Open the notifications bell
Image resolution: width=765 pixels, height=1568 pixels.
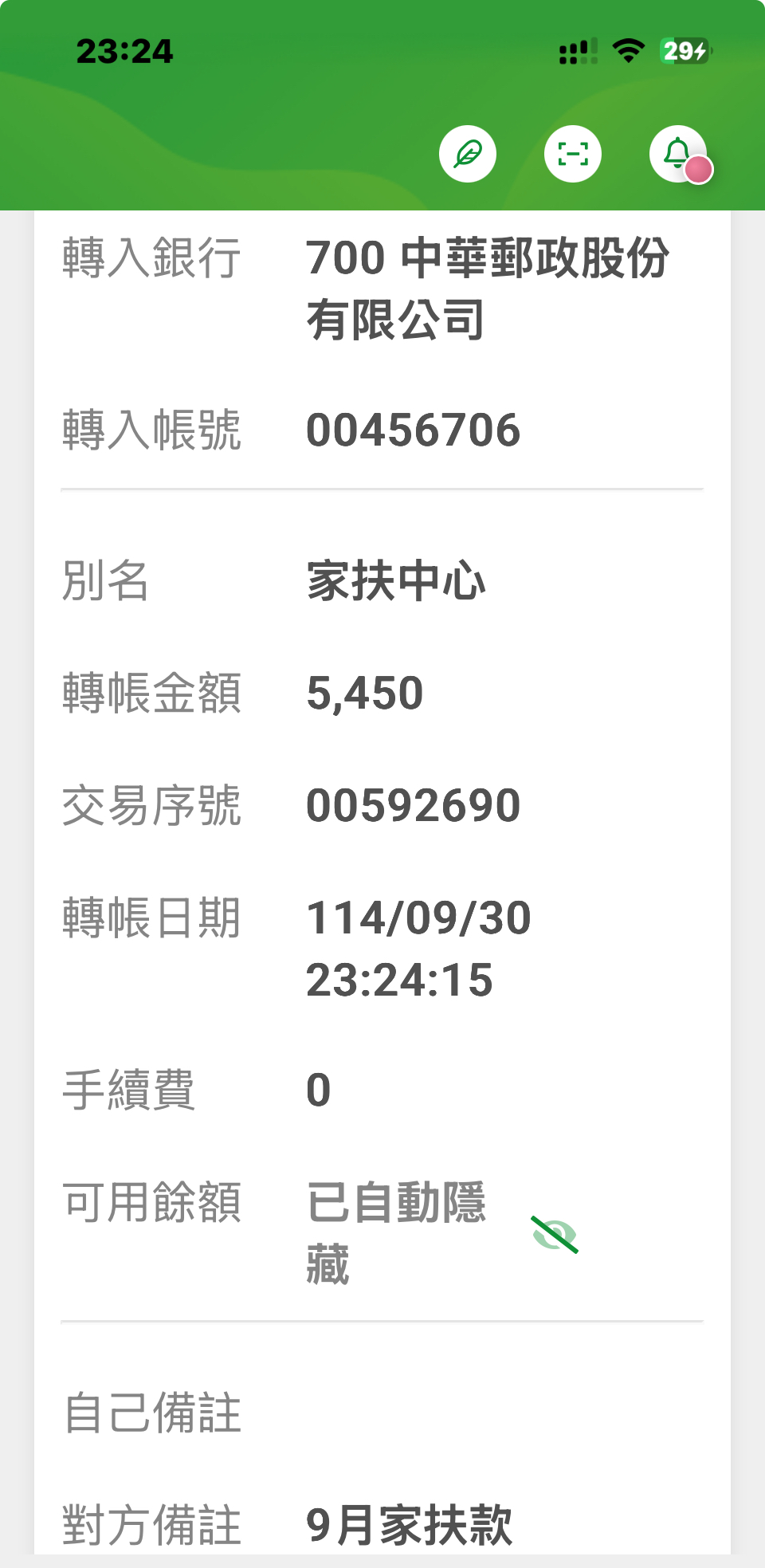tap(678, 154)
